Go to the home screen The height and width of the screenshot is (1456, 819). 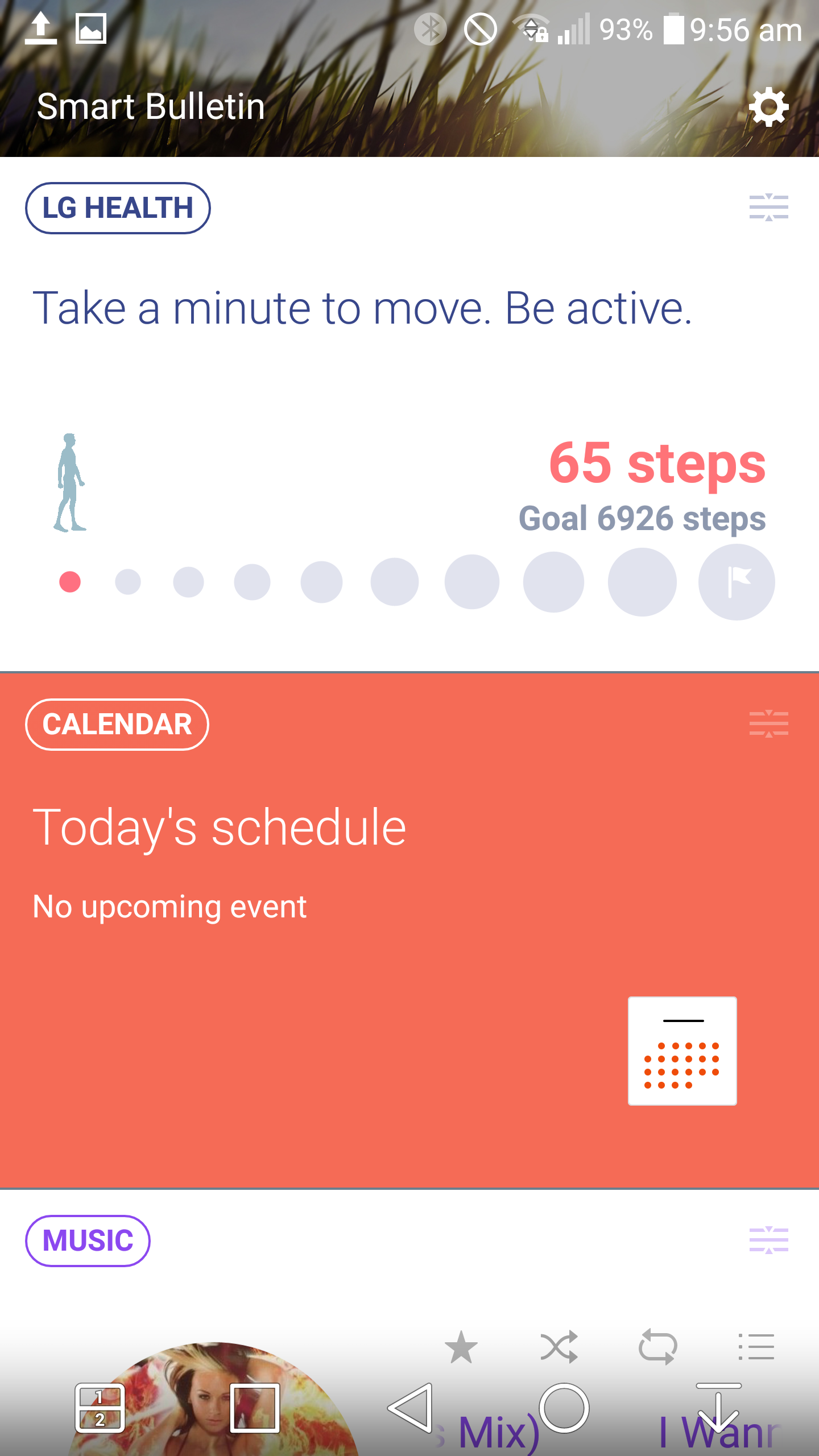564,1408
